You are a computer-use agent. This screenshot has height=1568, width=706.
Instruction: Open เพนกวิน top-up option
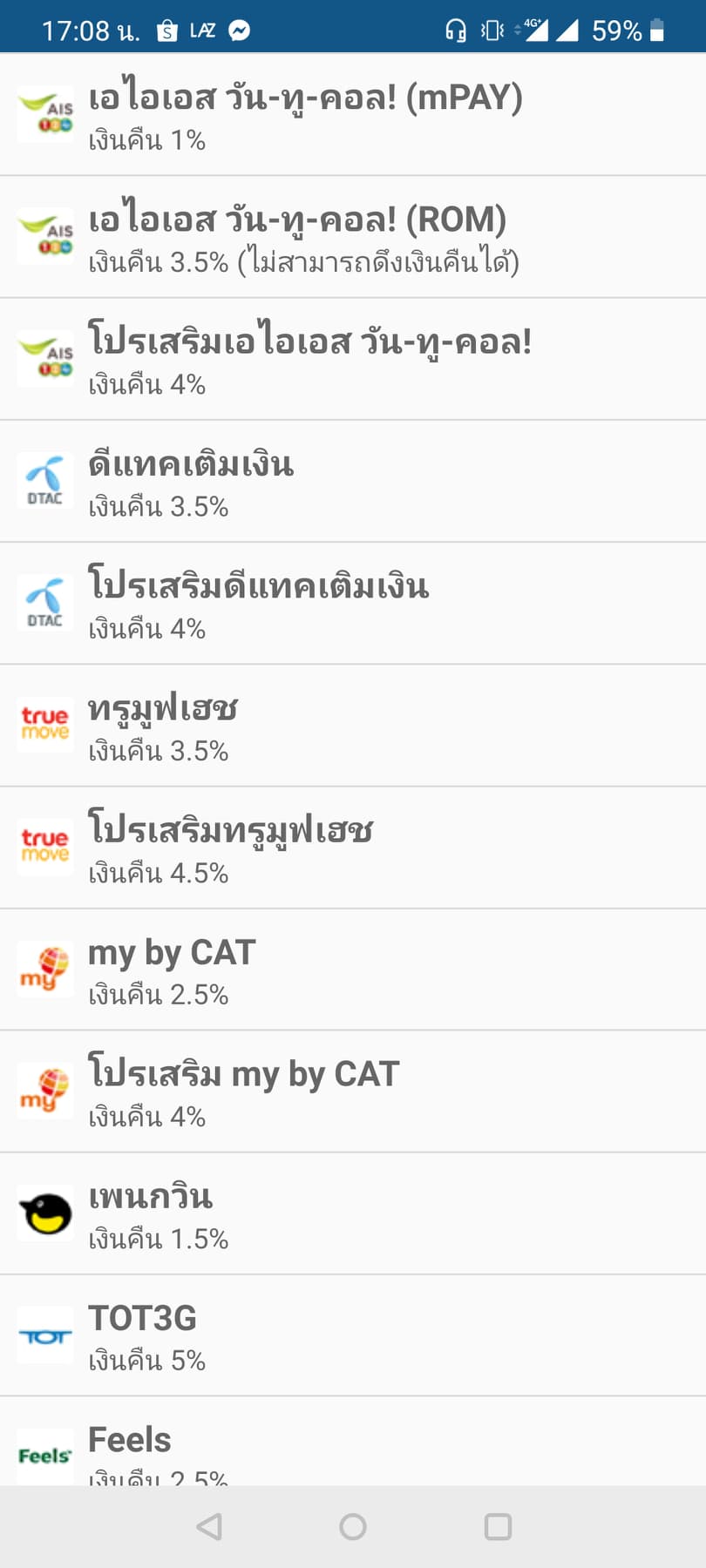pyautogui.click(x=353, y=1213)
